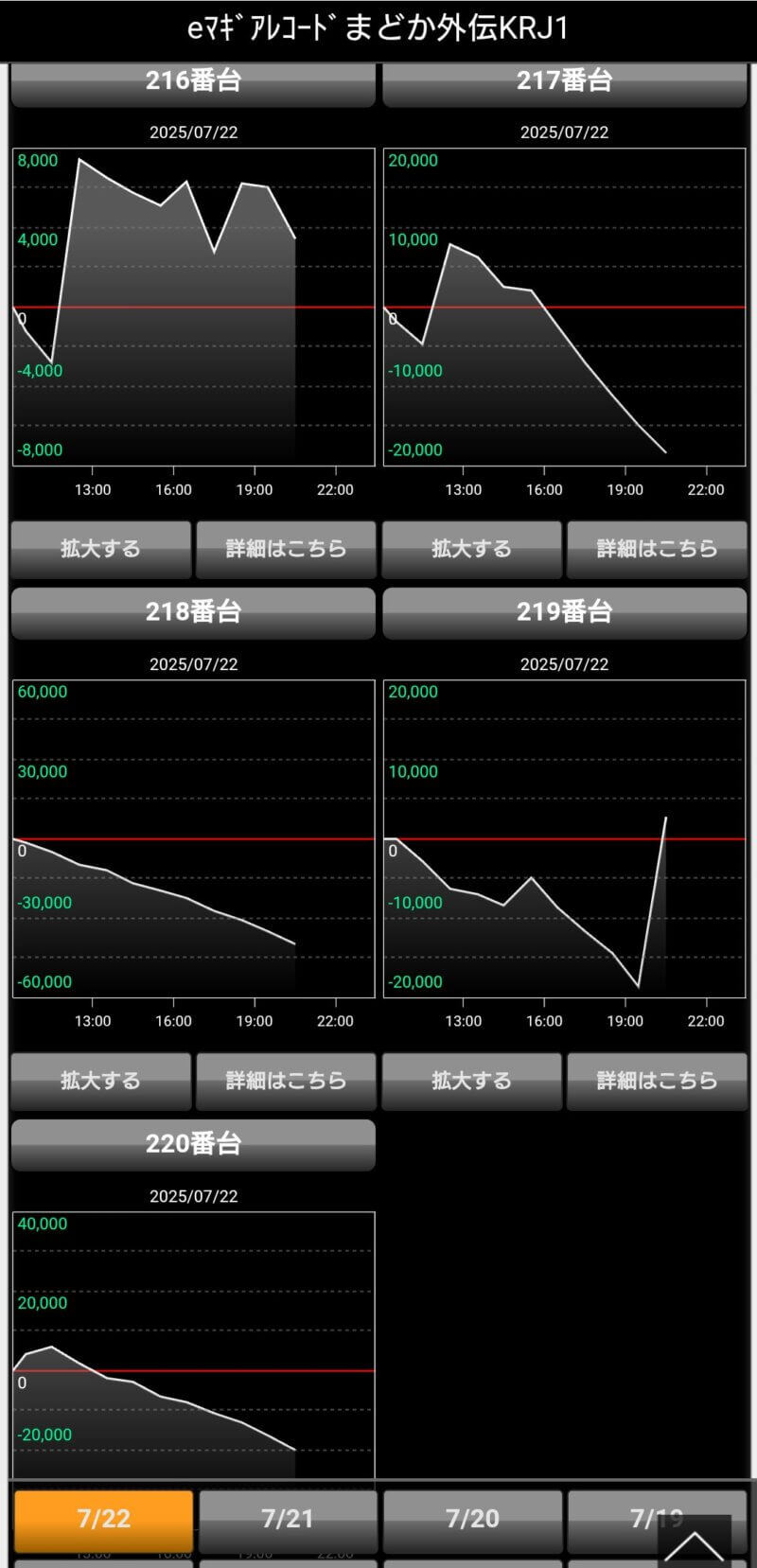Image resolution: width=757 pixels, height=1568 pixels.
Task: Enlarge the graph for machine 217番台
Action: click(x=471, y=549)
